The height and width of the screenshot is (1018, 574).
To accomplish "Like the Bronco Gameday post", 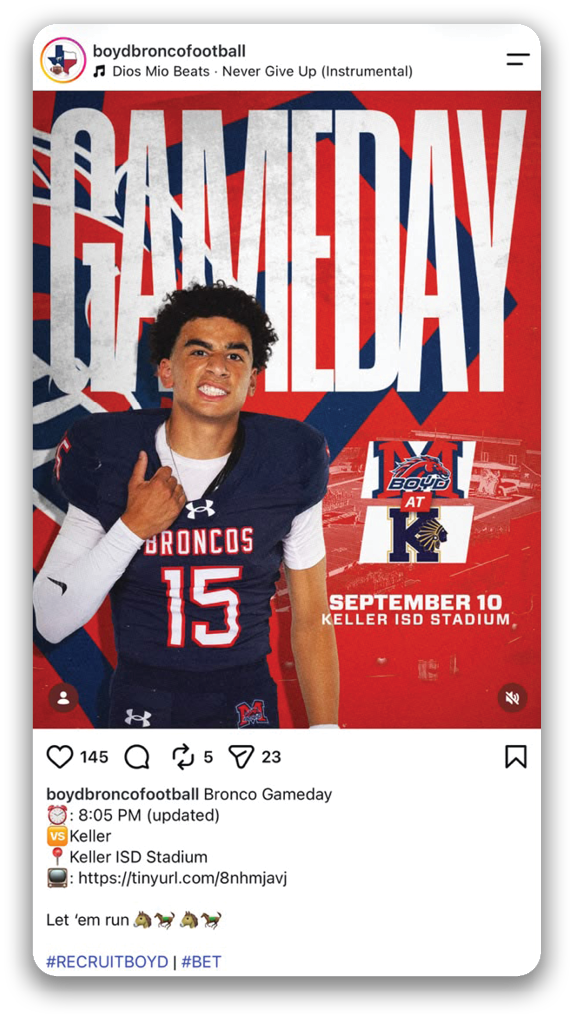I will click(60, 756).
